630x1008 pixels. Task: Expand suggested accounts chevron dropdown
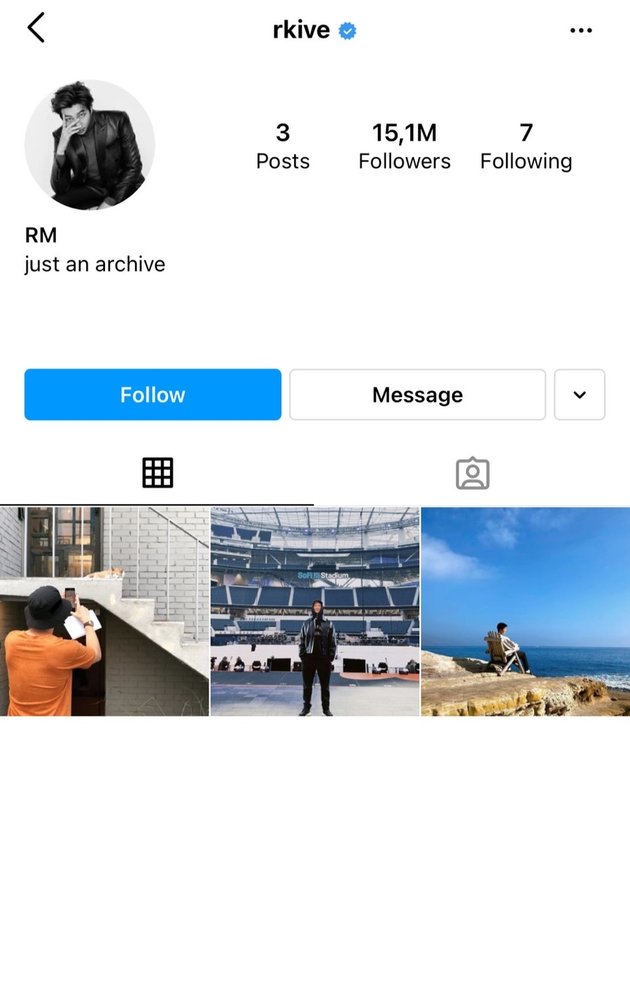580,395
